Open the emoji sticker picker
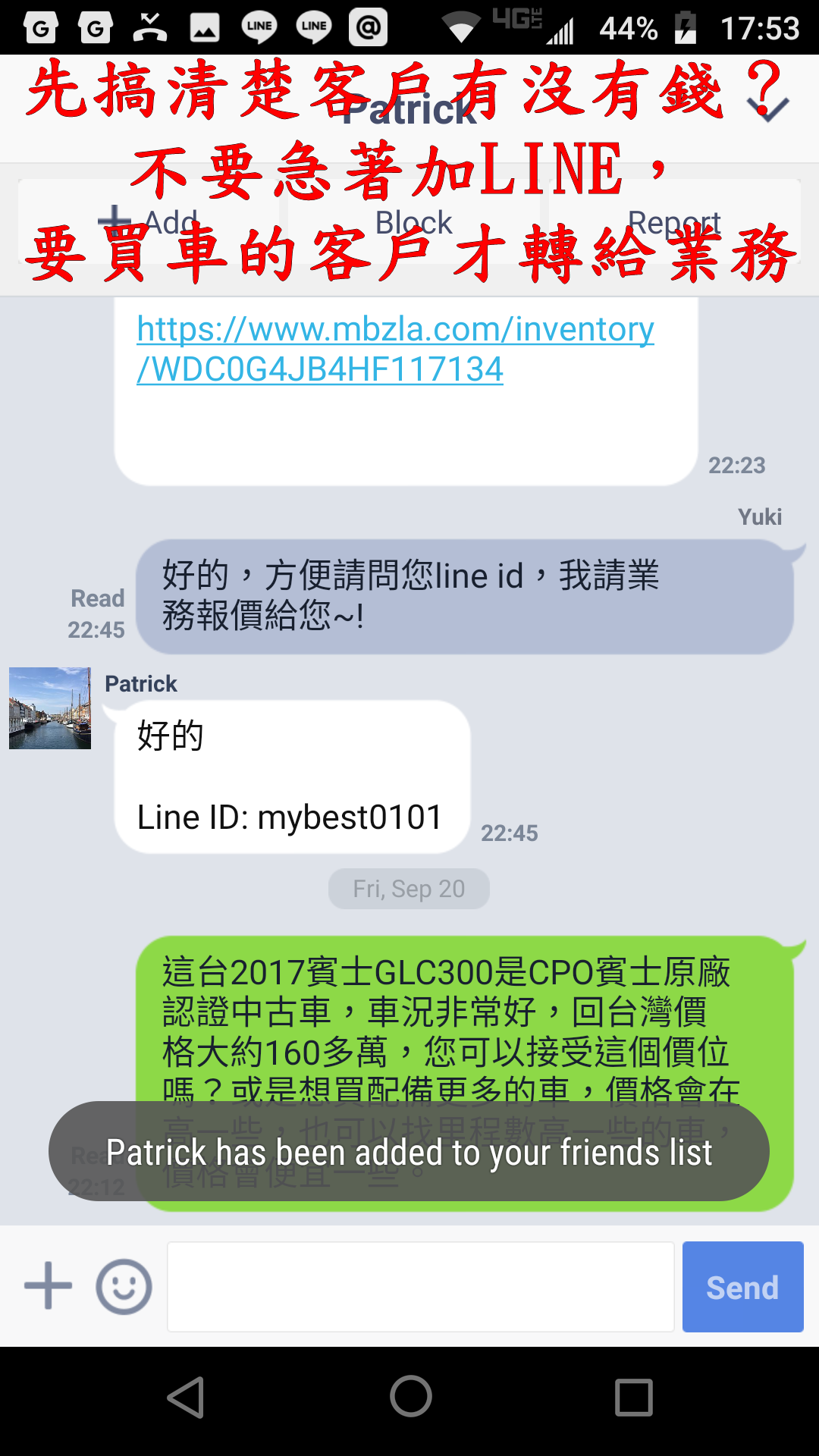The image size is (819, 1456). [124, 1286]
